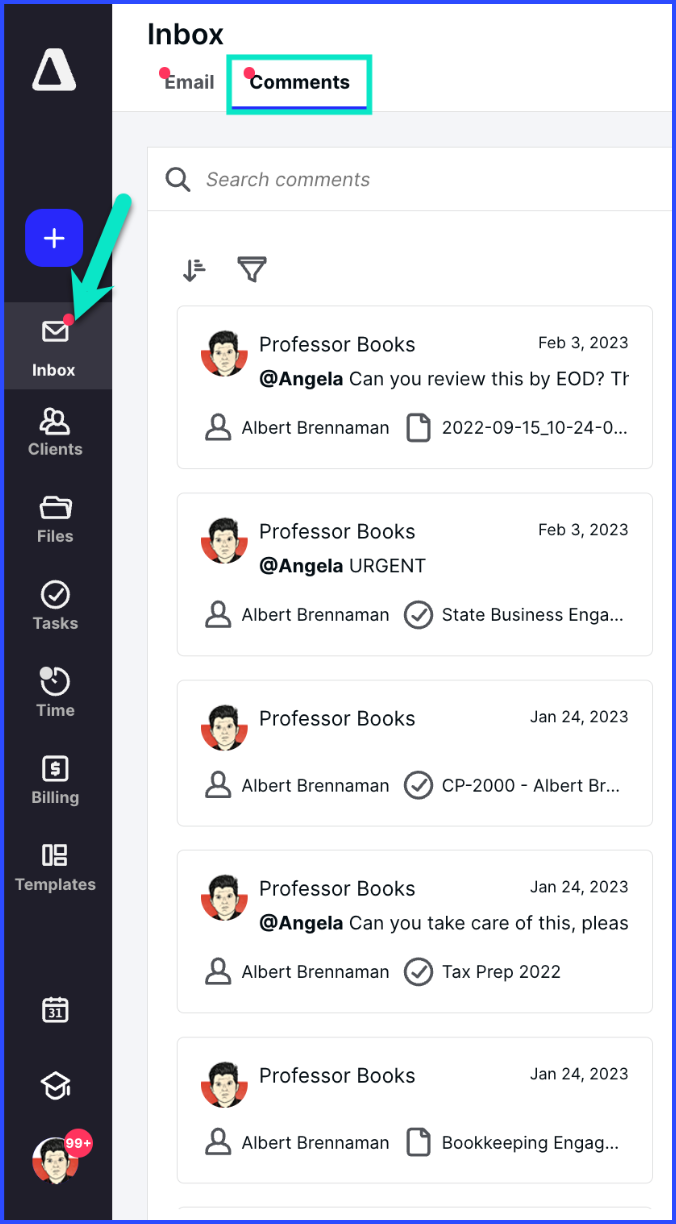This screenshot has width=676, height=1224.
Task: Open the comment filter funnel
Action: click(252, 269)
